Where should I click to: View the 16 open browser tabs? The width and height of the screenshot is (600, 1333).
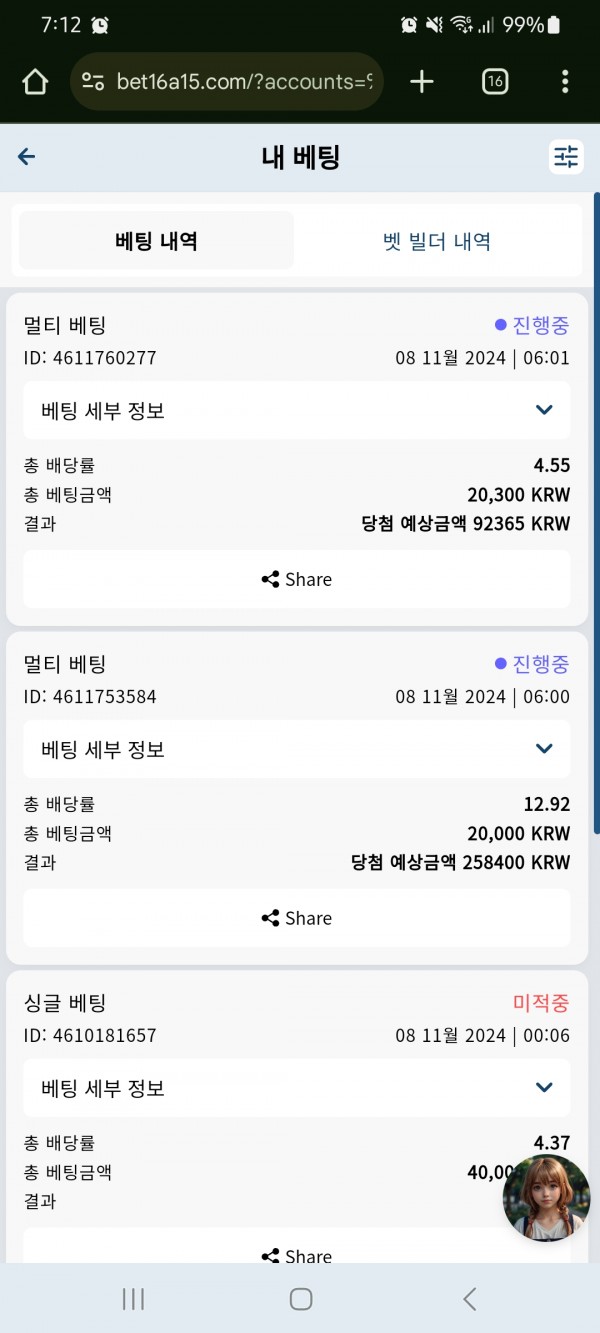click(495, 82)
